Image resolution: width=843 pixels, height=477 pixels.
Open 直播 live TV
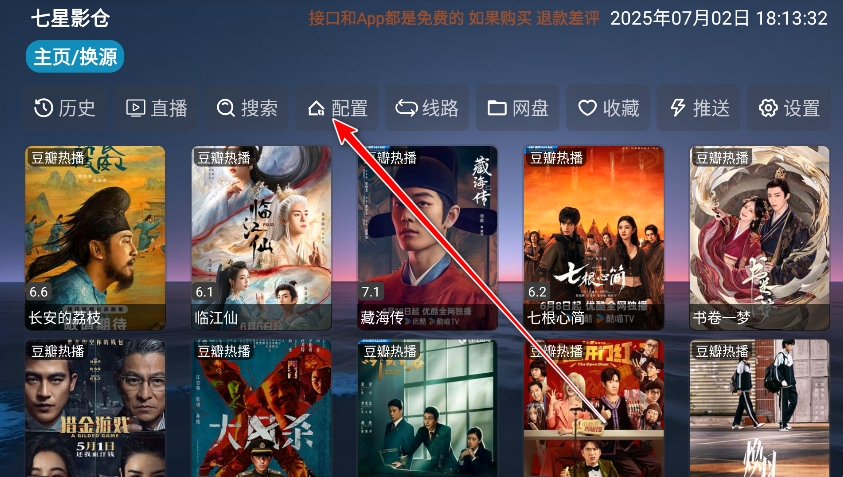[x=157, y=108]
